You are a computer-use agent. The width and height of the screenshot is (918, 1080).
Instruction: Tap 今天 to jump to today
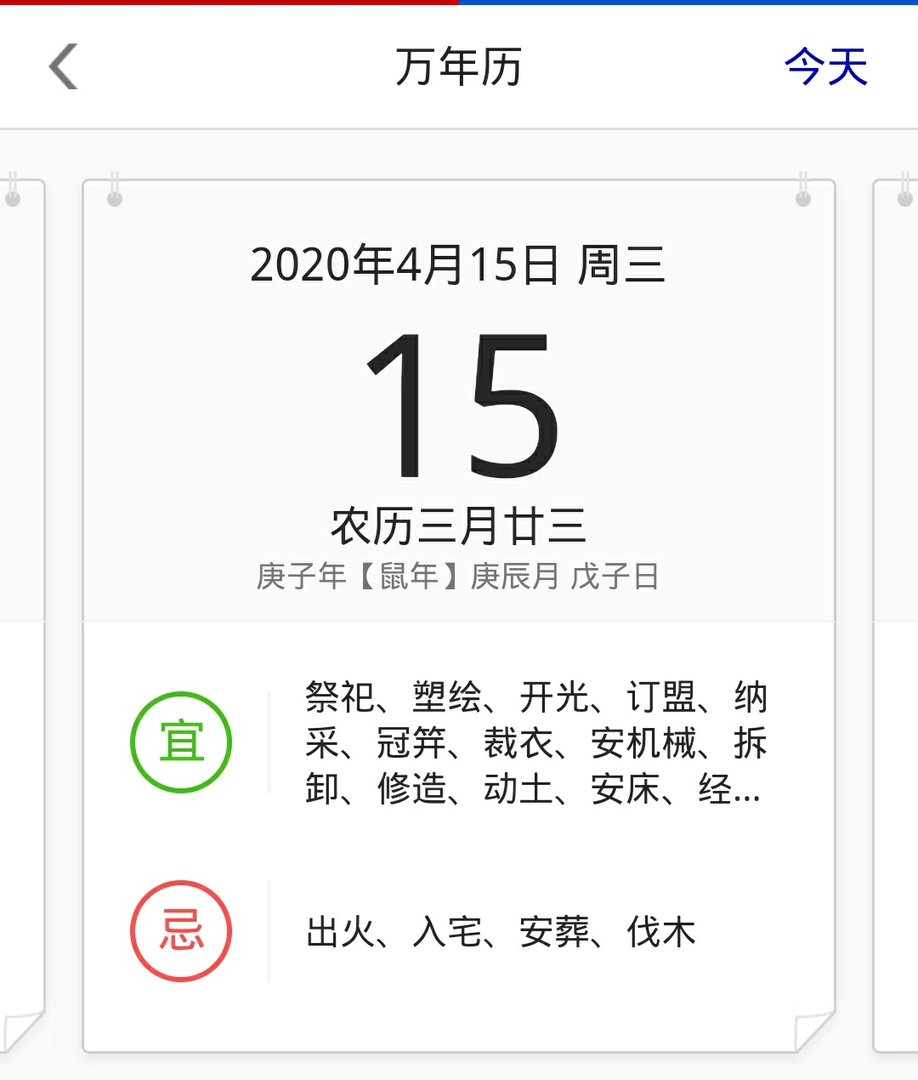coord(828,66)
